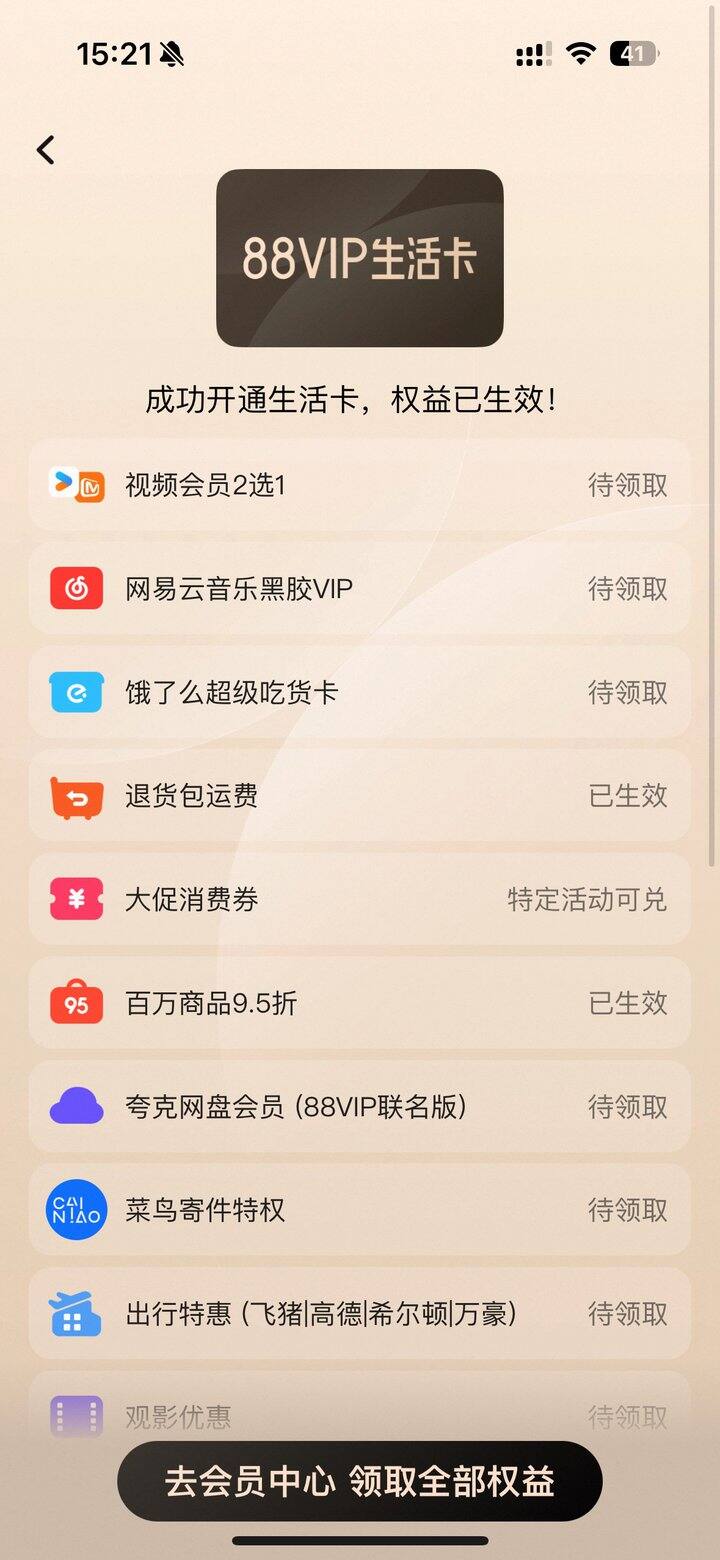
Task: Open the 出行特惠 benefit row
Action: tap(360, 1314)
